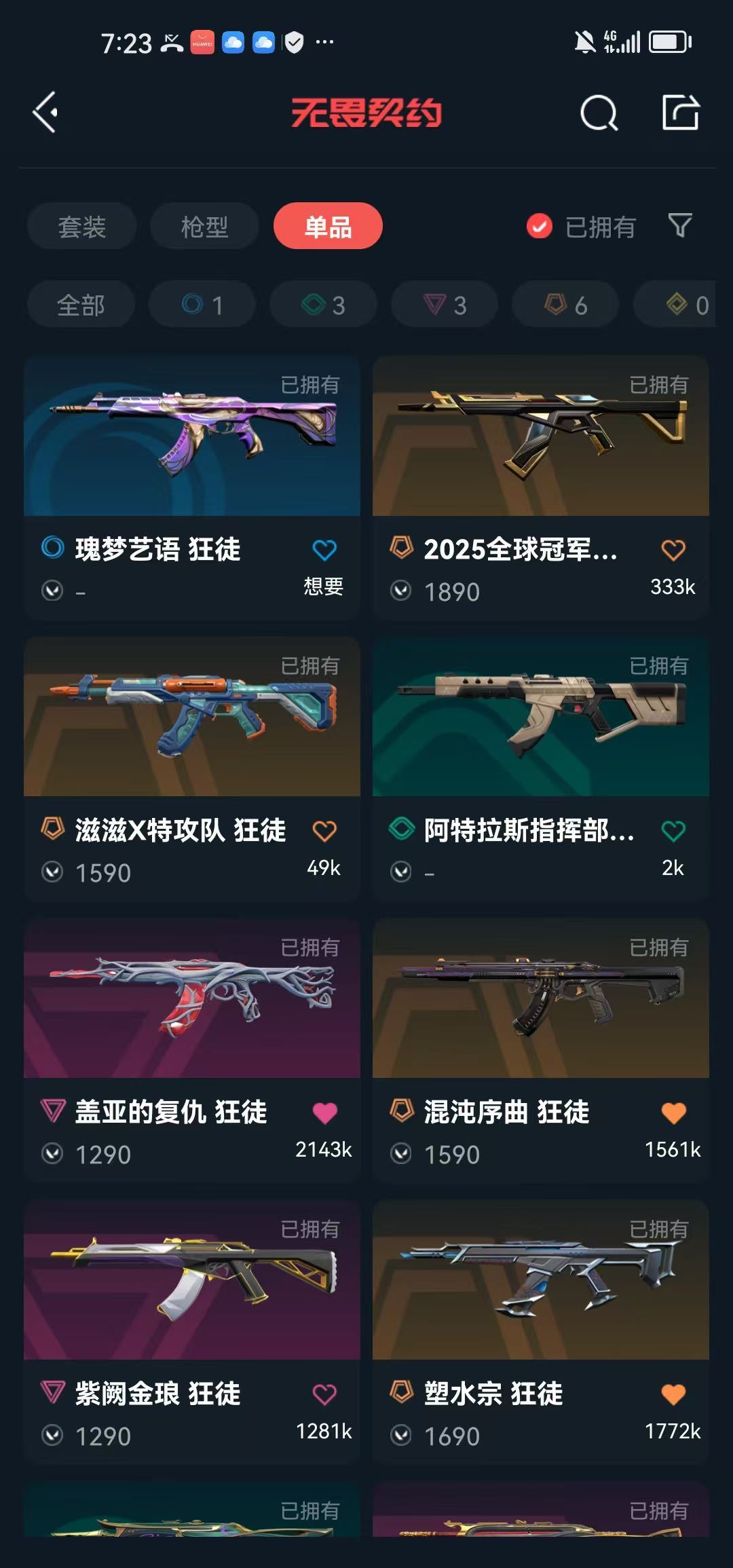Image resolution: width=733 pixels, height=1568 pixels.
Task: Select the 单品 tab
Action: 328,226
